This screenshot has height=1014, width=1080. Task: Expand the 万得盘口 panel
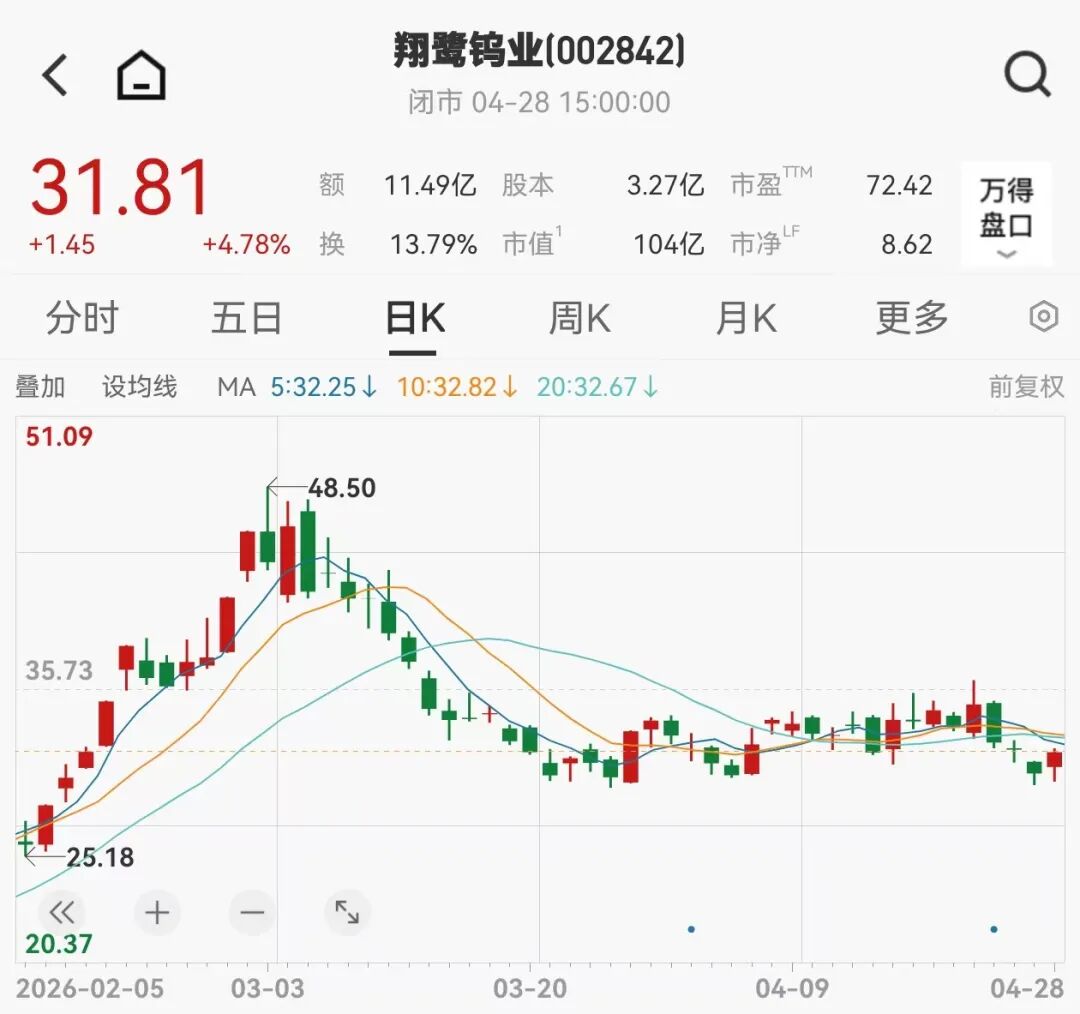pyautogui.click(x=1006, y=215)
